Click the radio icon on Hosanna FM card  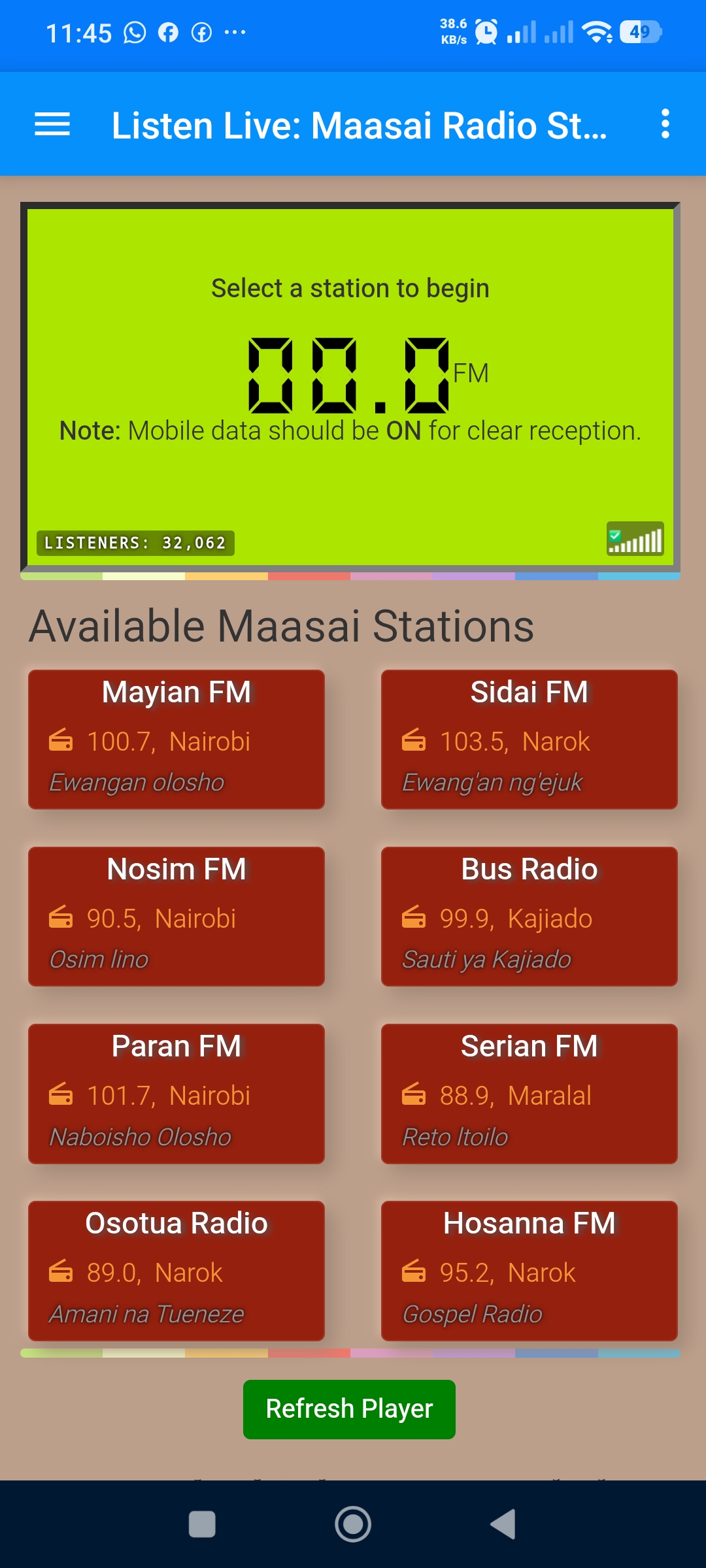pyautogui.click(x=414, y=1271)
